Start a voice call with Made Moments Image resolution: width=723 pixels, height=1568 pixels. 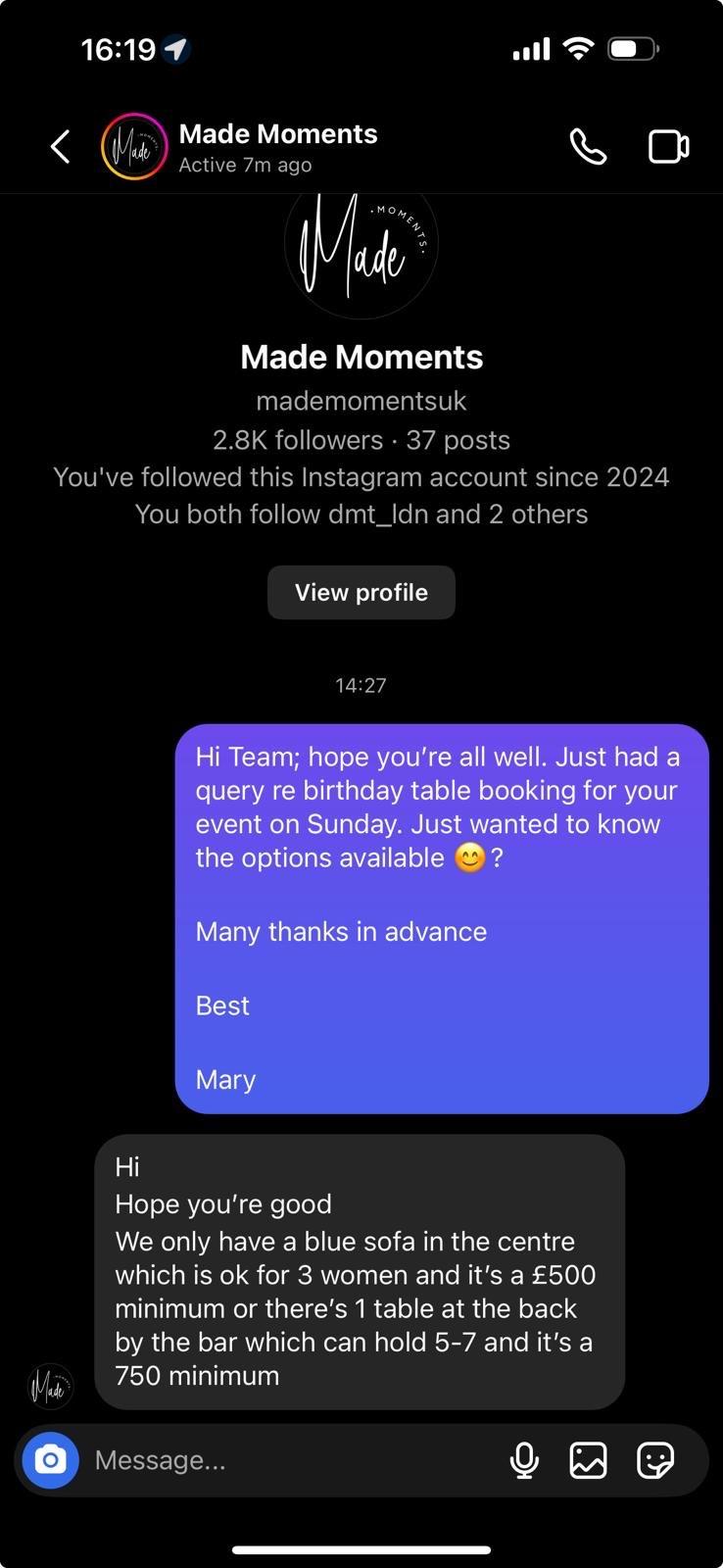point(588,147)
